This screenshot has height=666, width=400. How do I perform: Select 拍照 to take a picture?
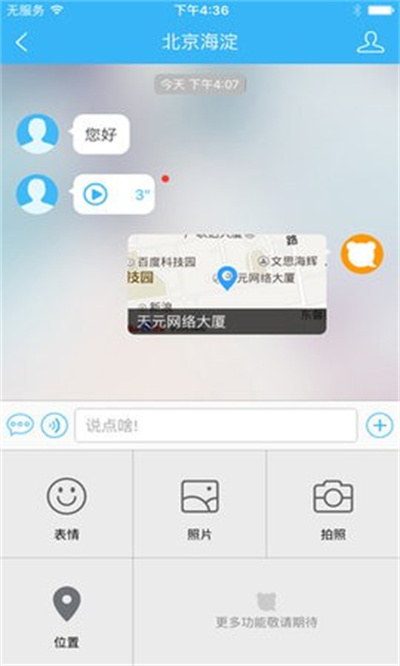333,505
